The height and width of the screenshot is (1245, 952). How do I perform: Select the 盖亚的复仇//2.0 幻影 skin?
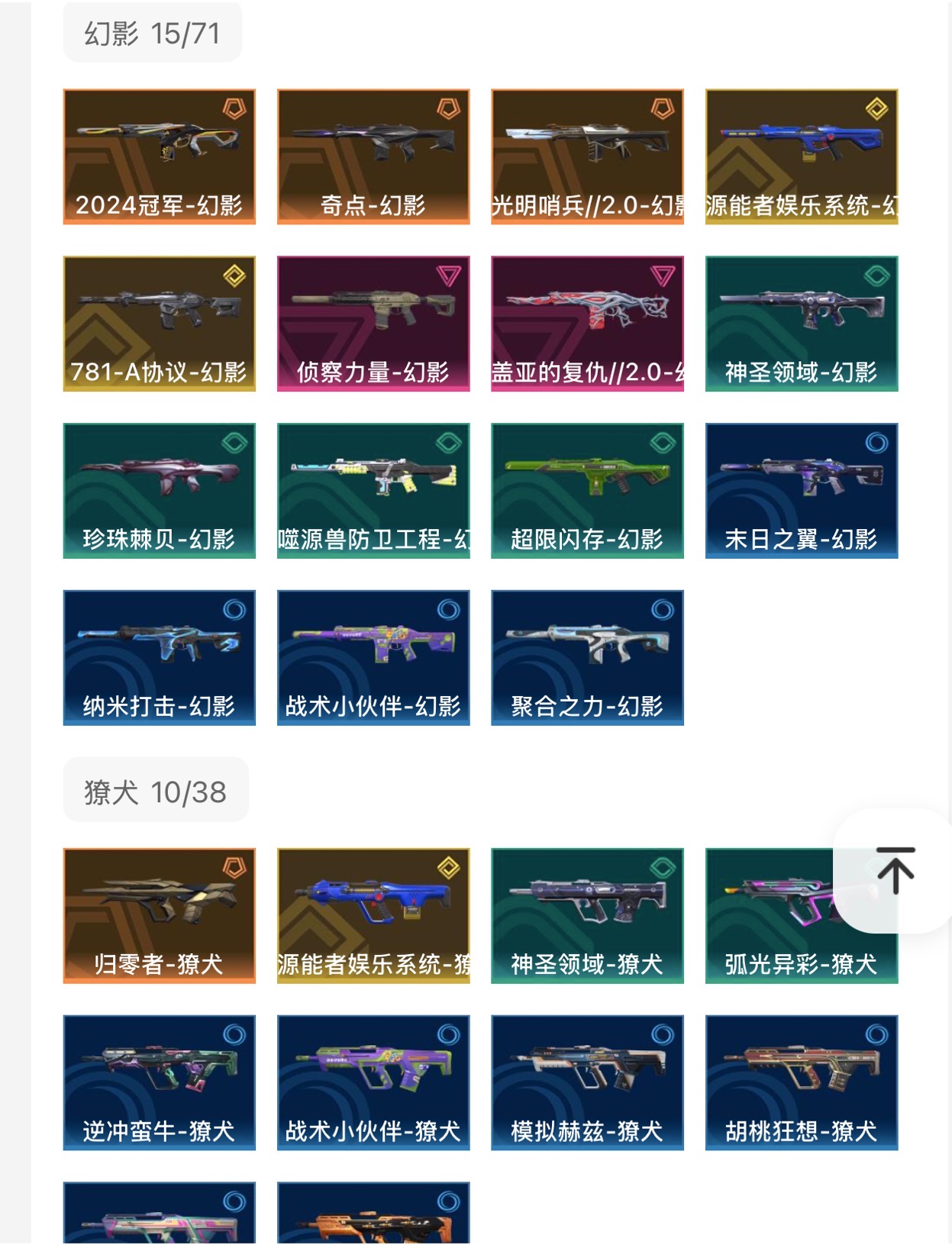[x=587, y=324]
